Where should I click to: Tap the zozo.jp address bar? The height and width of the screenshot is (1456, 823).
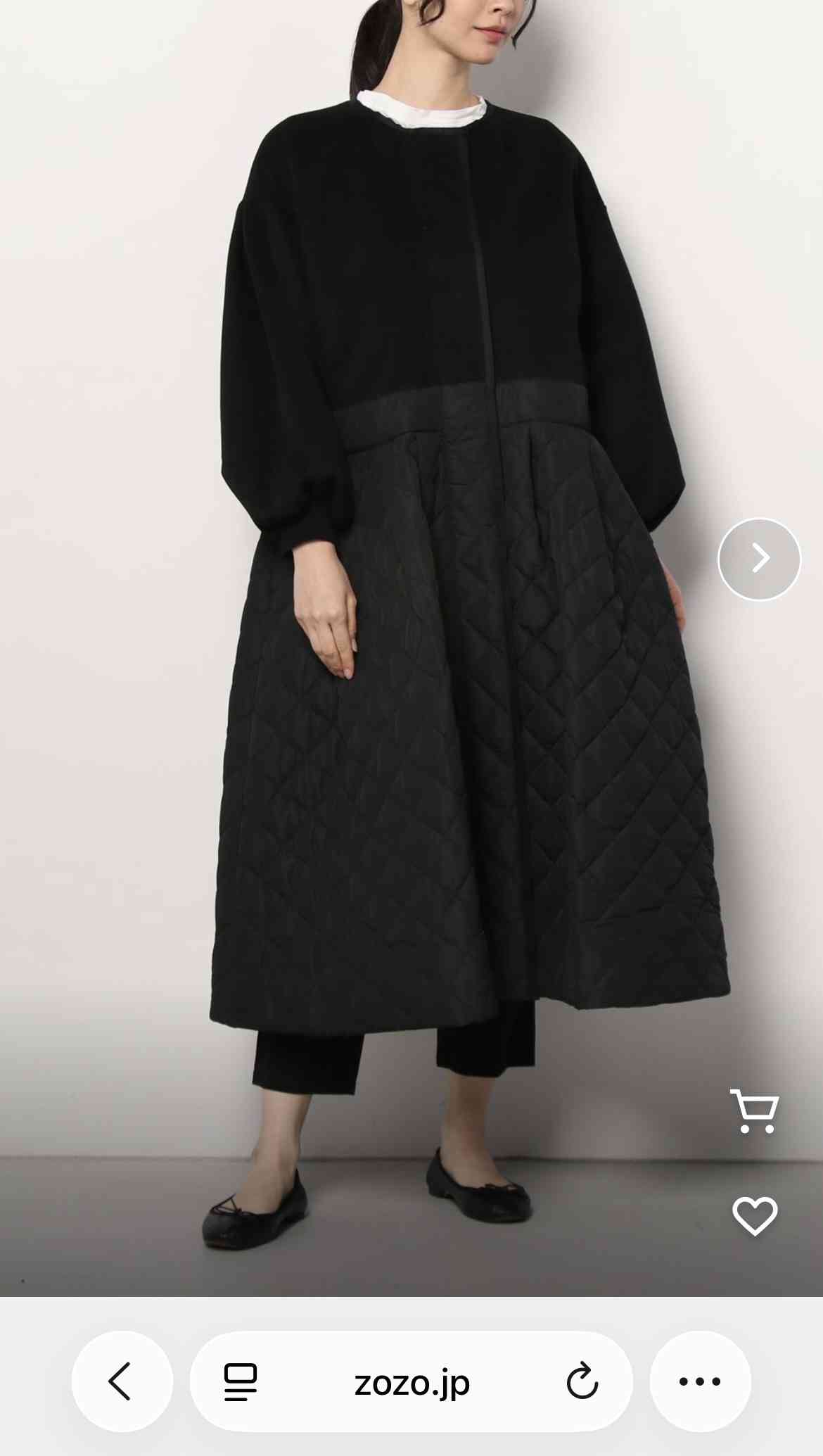click(412, 1381)
